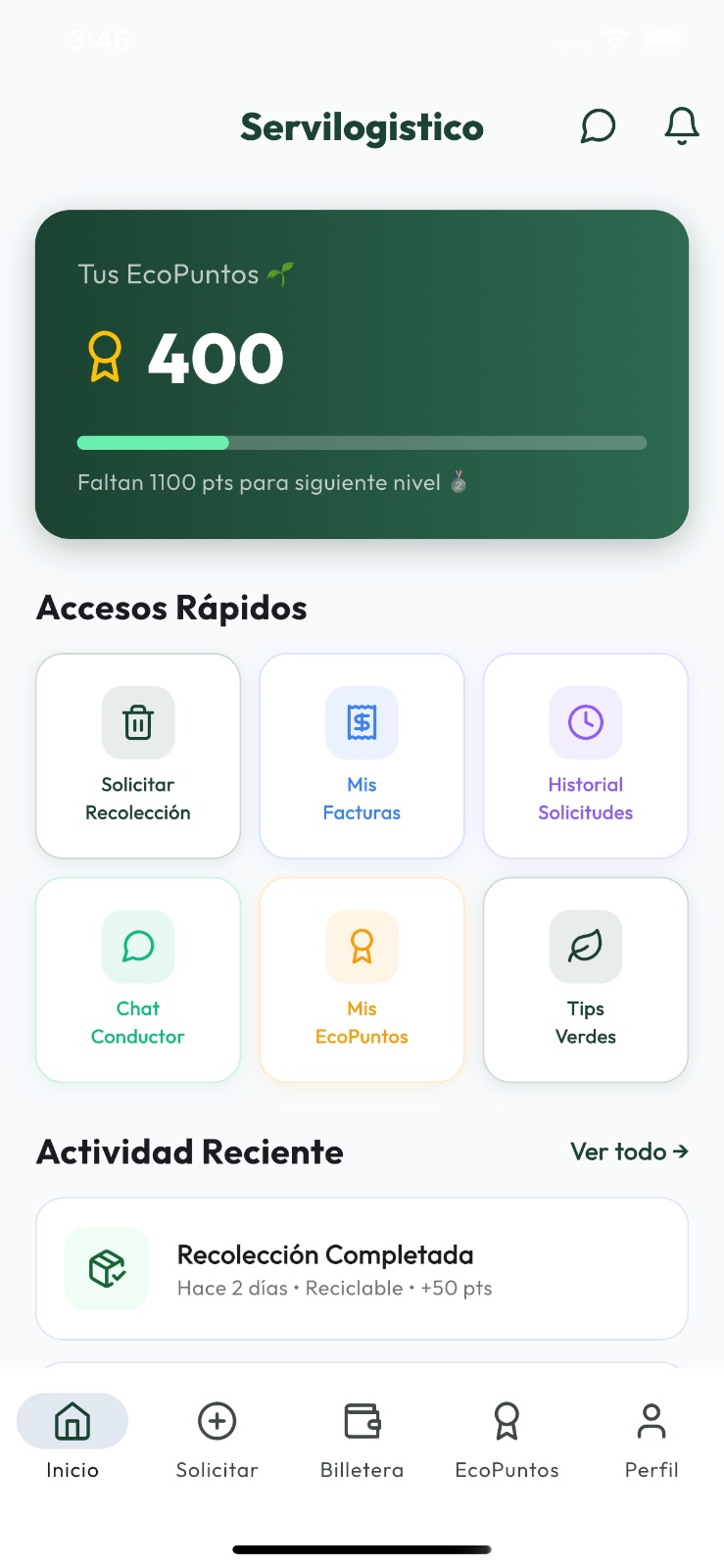Open notifications via the bell icon
Screen dimensions: 724x1568
680,126
